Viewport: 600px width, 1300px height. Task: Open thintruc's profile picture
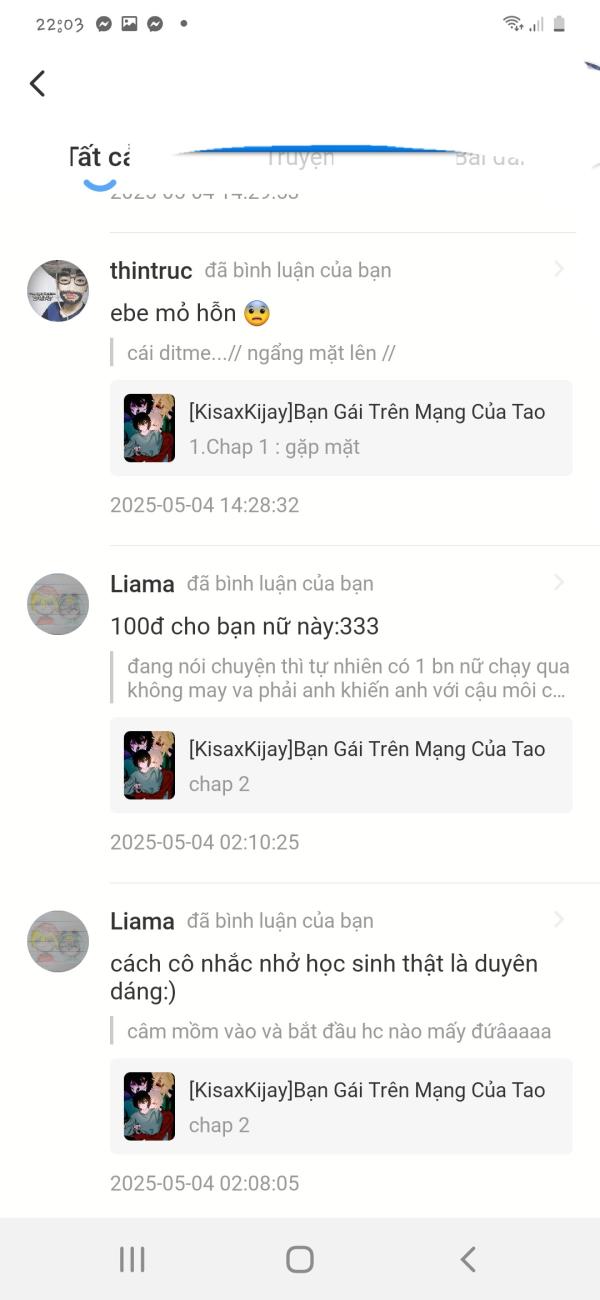(58, 291)
